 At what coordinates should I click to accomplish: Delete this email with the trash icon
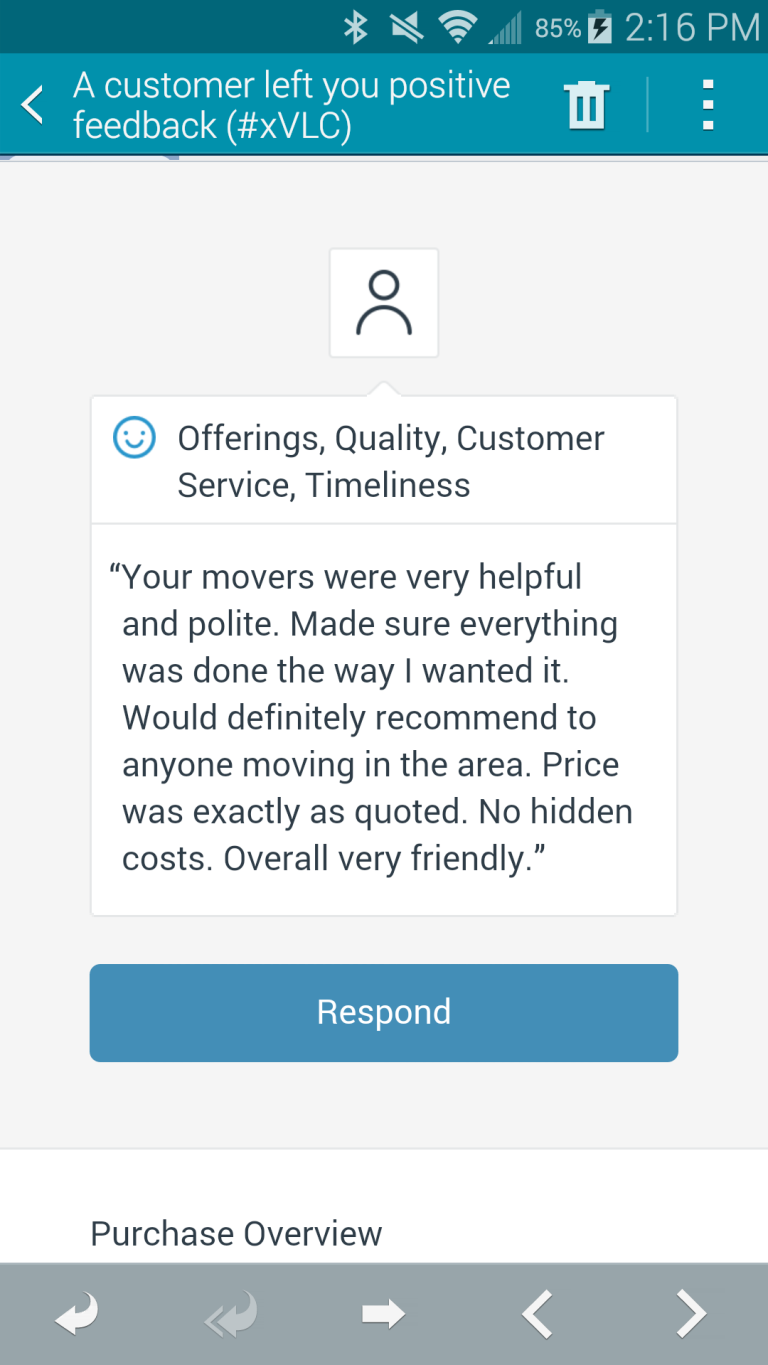(586, 105)
